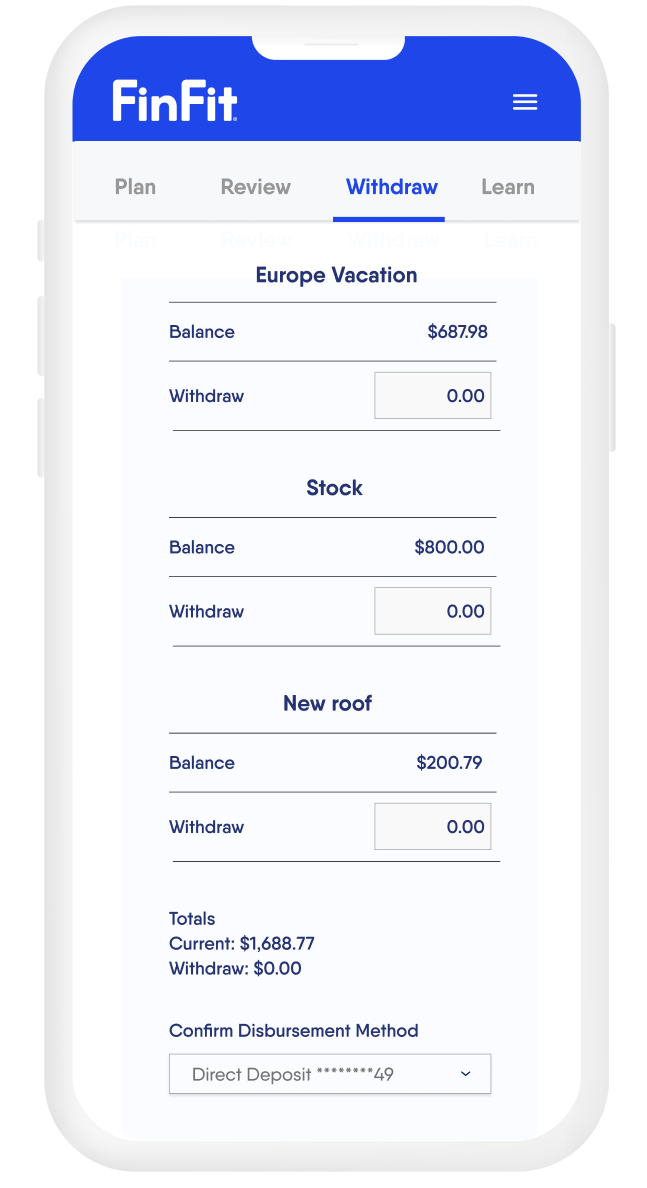Open the hamburger menu
The image size is (647, 1188).
[x=525, y=102]
